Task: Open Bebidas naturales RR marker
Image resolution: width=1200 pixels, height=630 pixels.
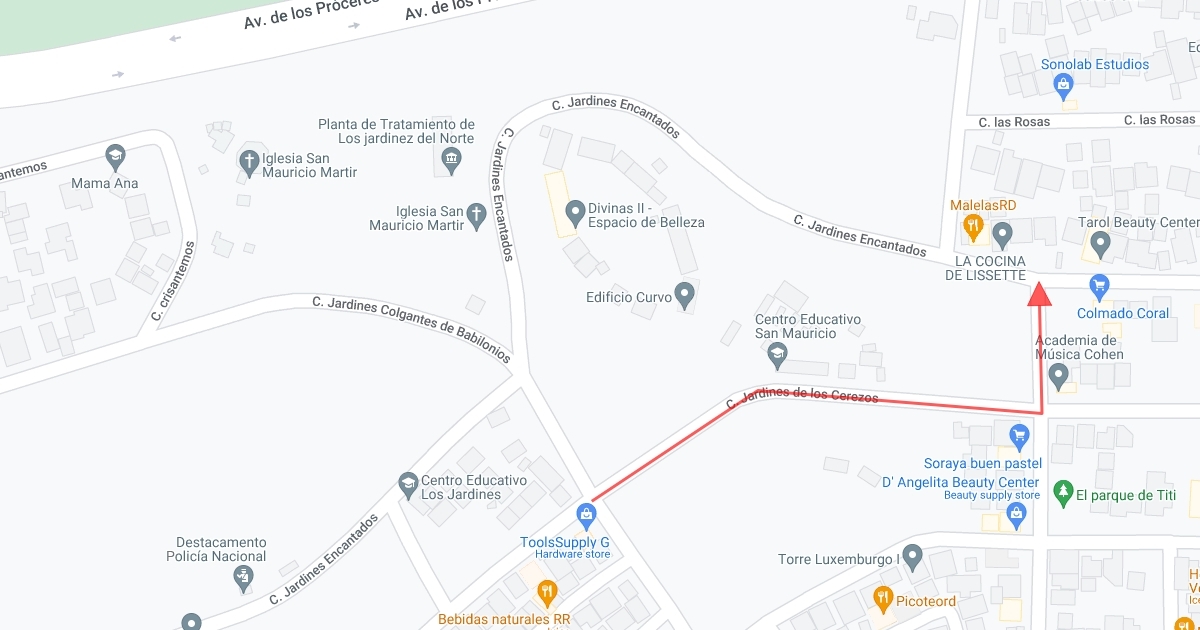Action: [547, 594]
